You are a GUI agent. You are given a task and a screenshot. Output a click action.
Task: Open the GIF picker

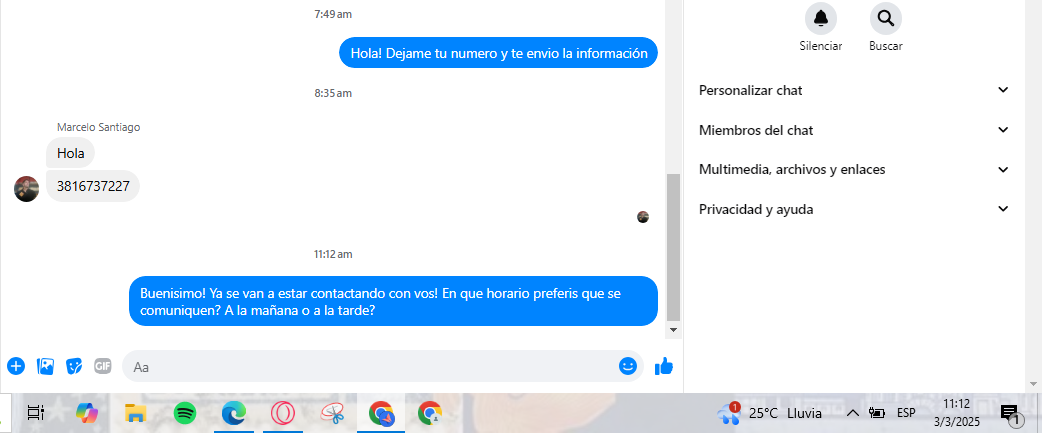[x=103, y=366]
